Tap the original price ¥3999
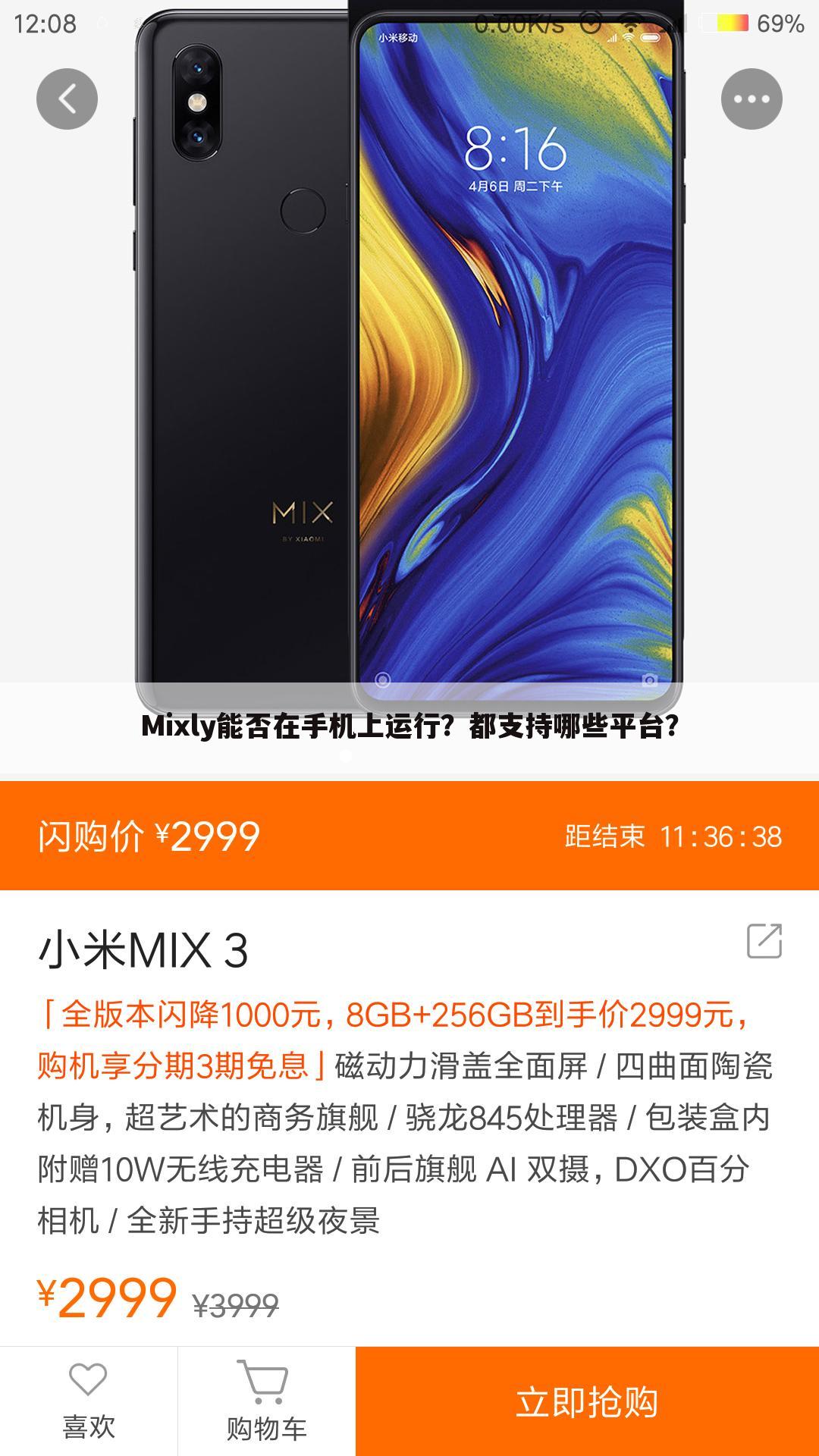The image size is (819, 1456). pos(235,1301)
